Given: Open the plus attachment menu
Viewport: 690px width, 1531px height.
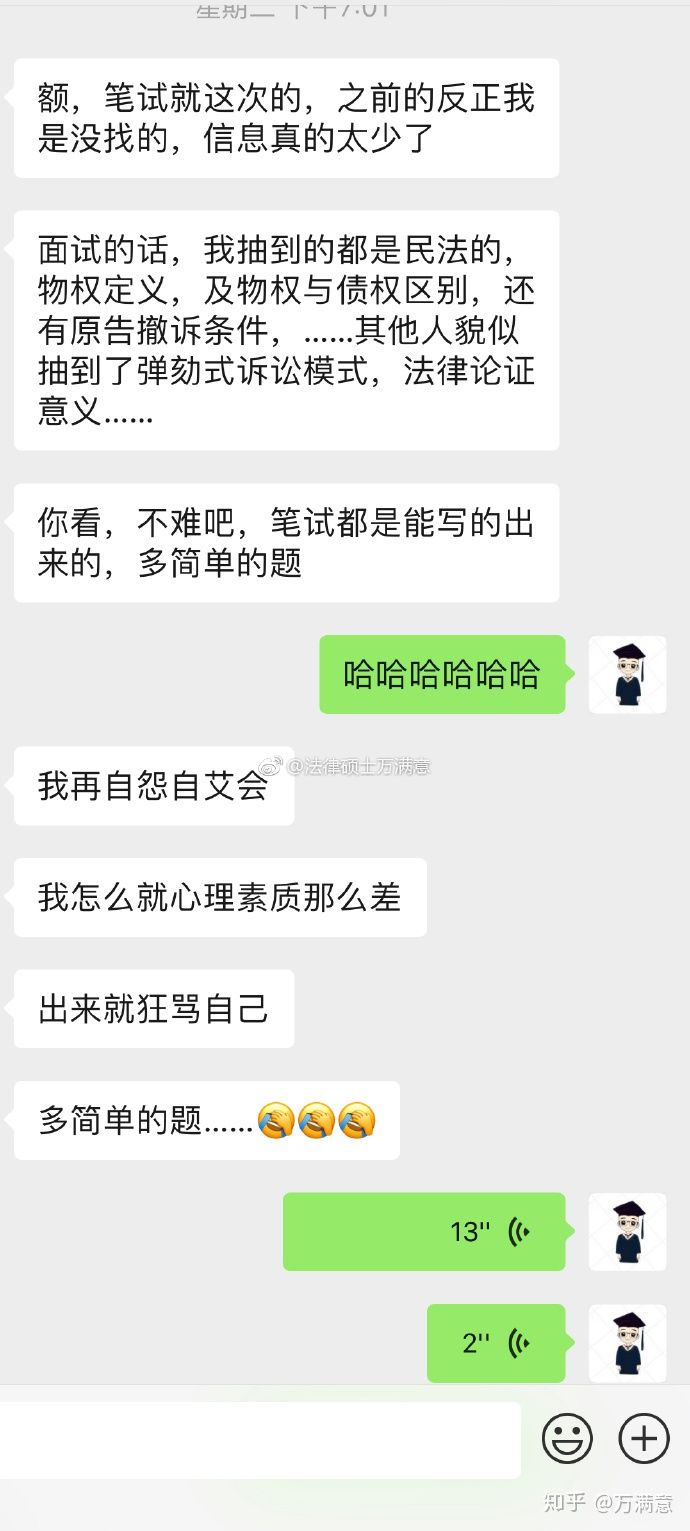Looking at the screenshot, I should tap(644, 1439).
